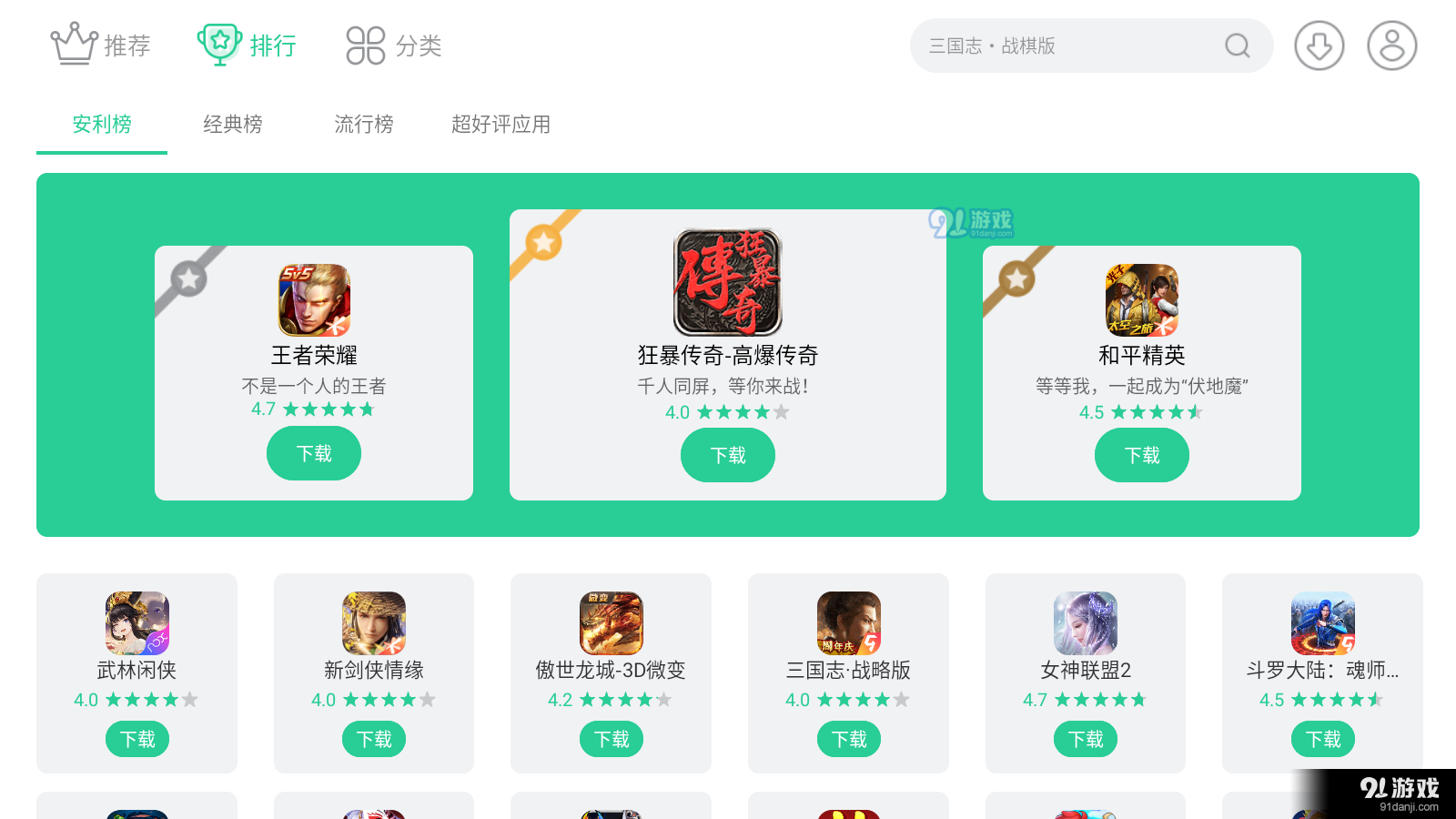Download 三国志·战略版

pos(849,739)
